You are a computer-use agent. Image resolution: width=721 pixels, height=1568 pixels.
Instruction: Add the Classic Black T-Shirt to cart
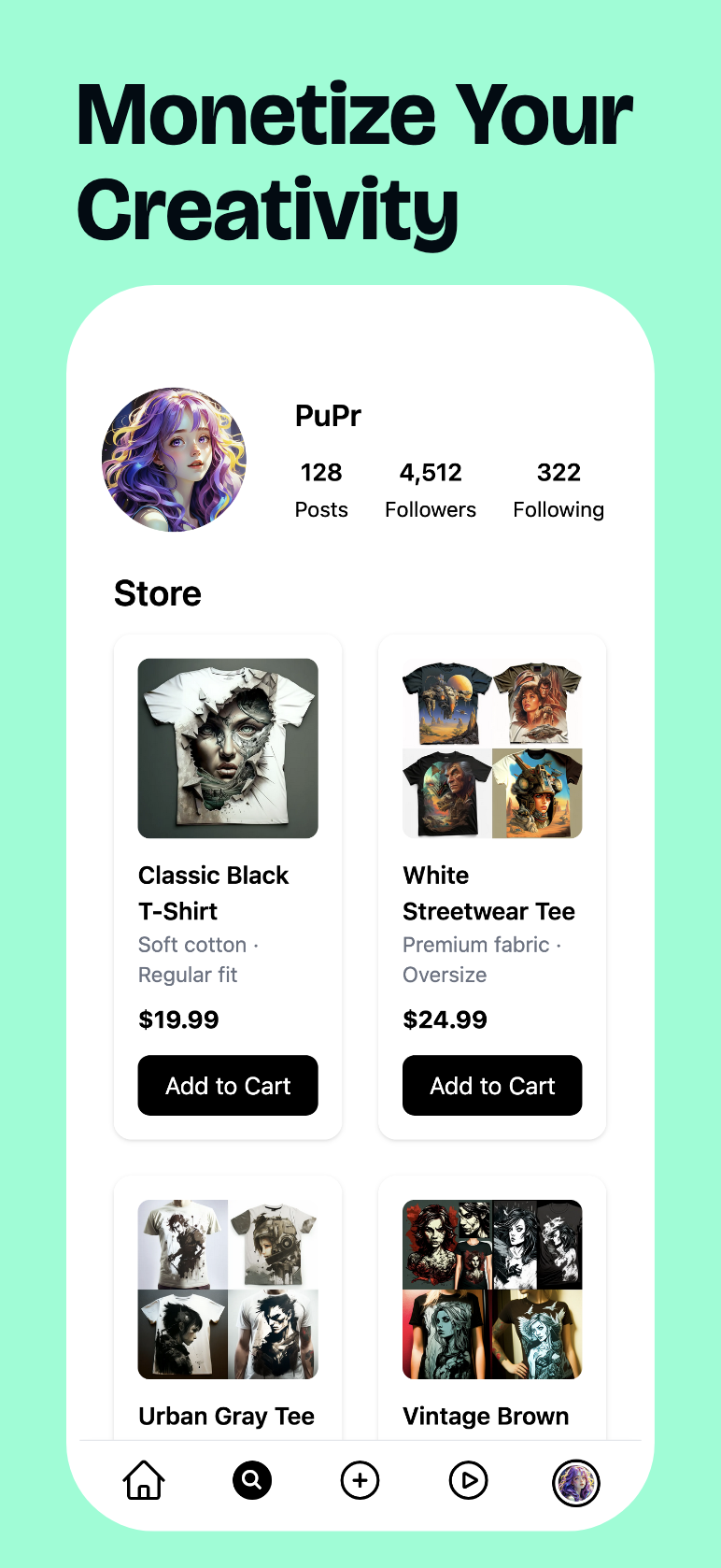227,1086
